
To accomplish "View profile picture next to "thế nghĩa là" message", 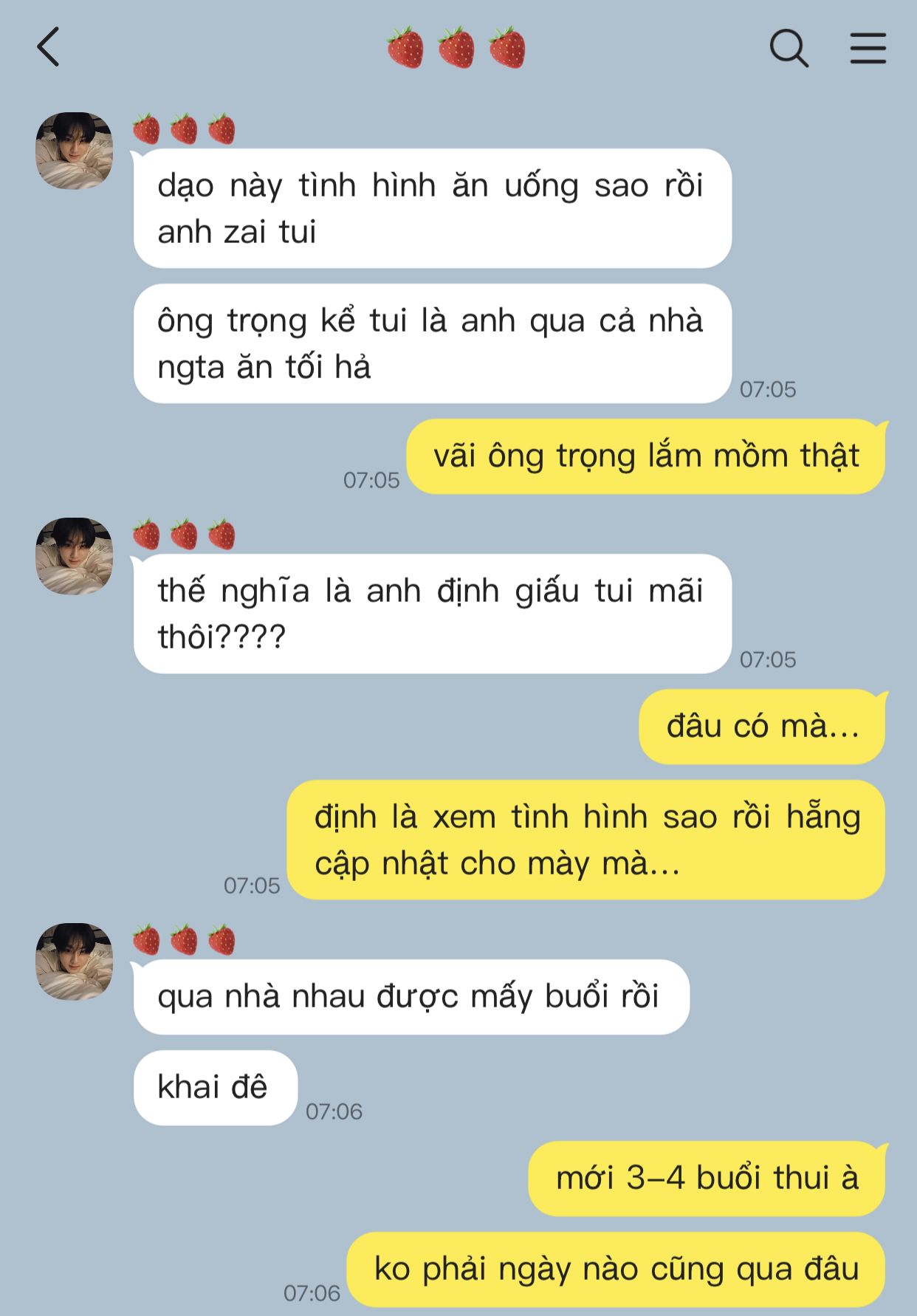I will coord(74,556).
